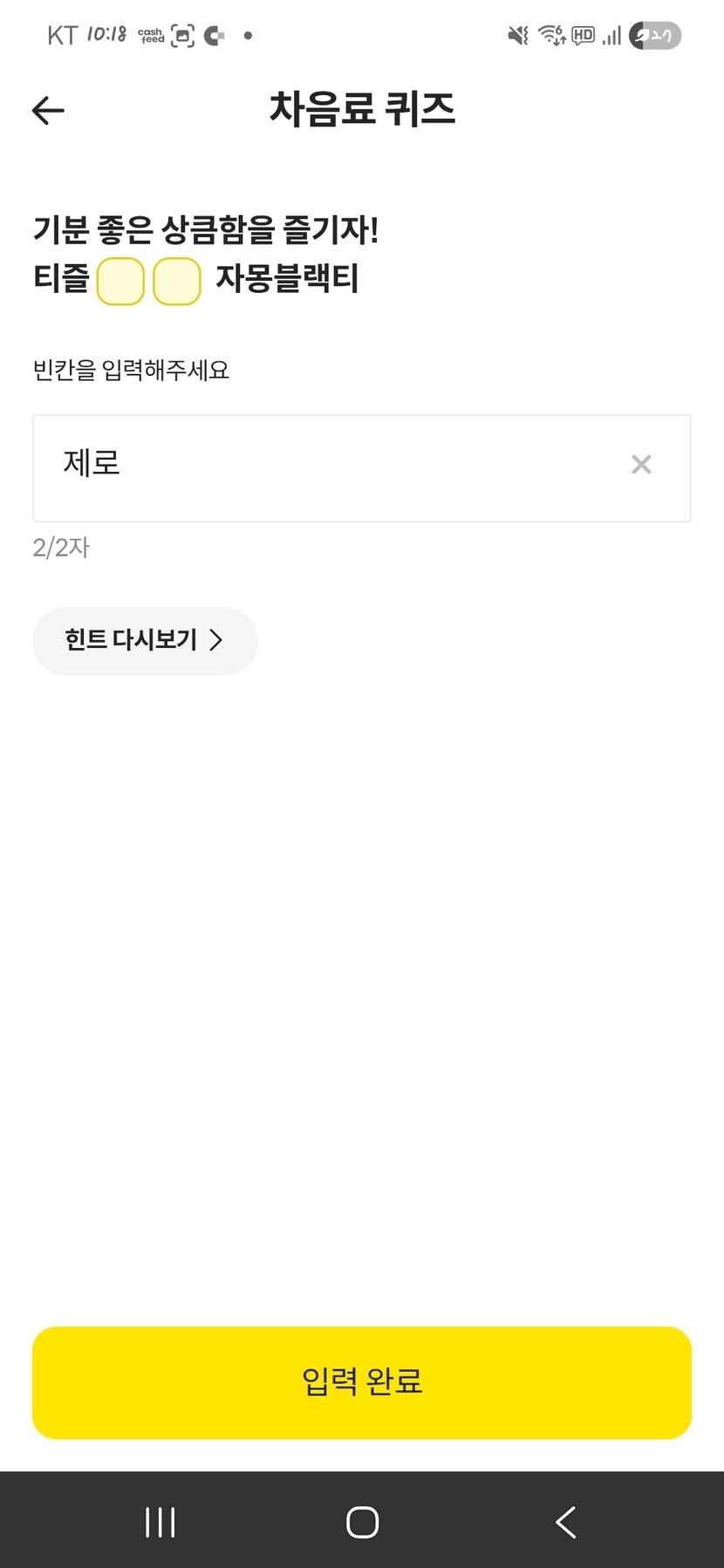Tap the answer field containing 제로
Viewport: 724px width, 1568px height.
coord(331,467)
